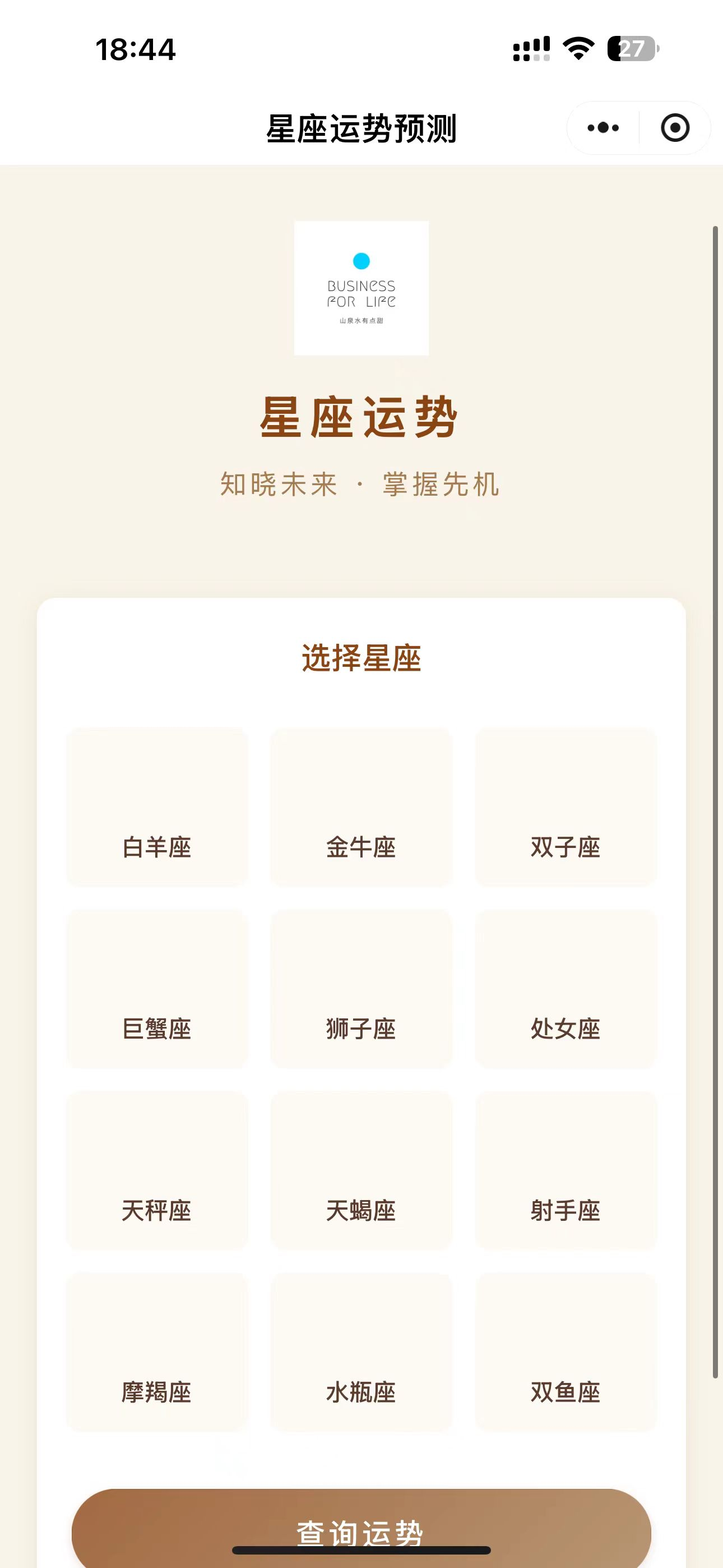
Task: Close the mini program with the circle icon
Action: tap(675, 128)
